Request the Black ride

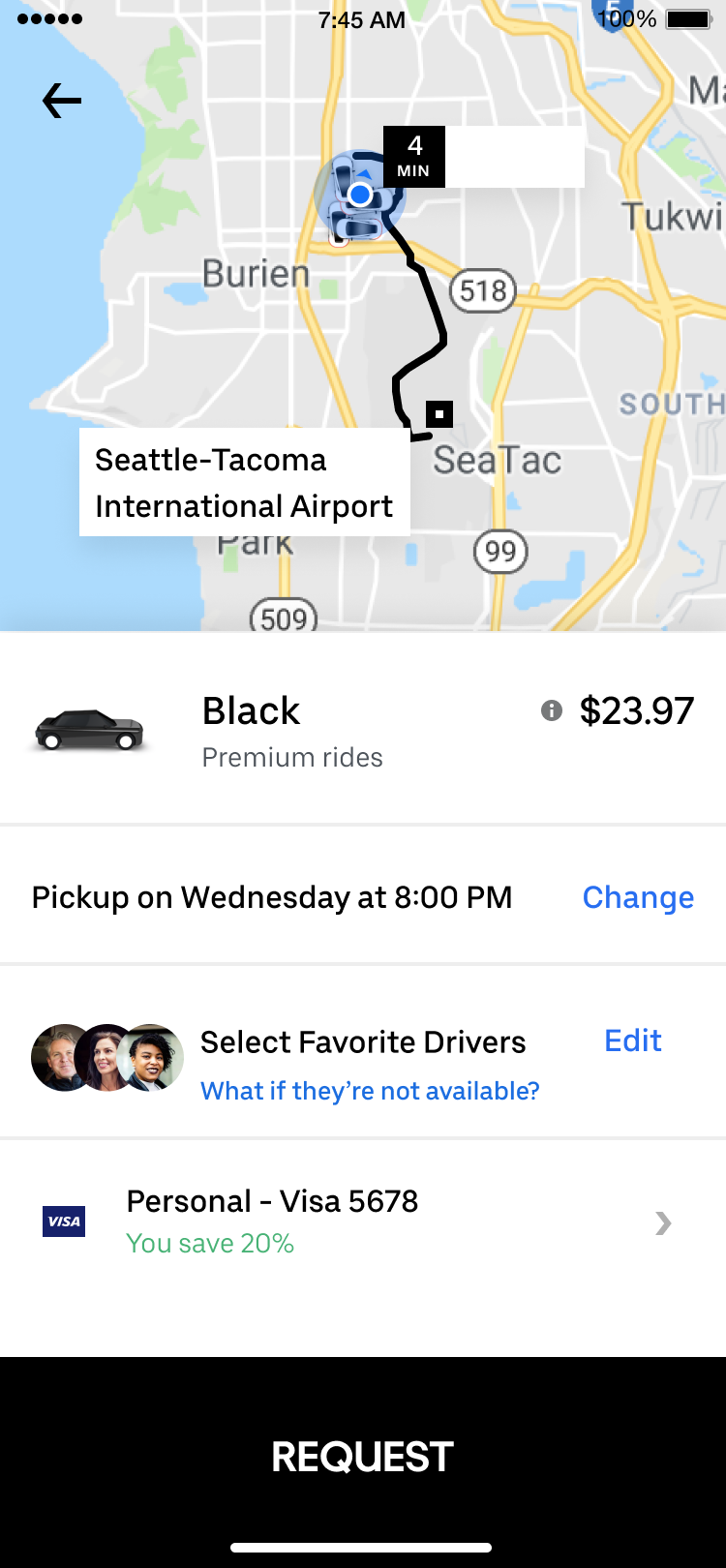[362, 1456]
